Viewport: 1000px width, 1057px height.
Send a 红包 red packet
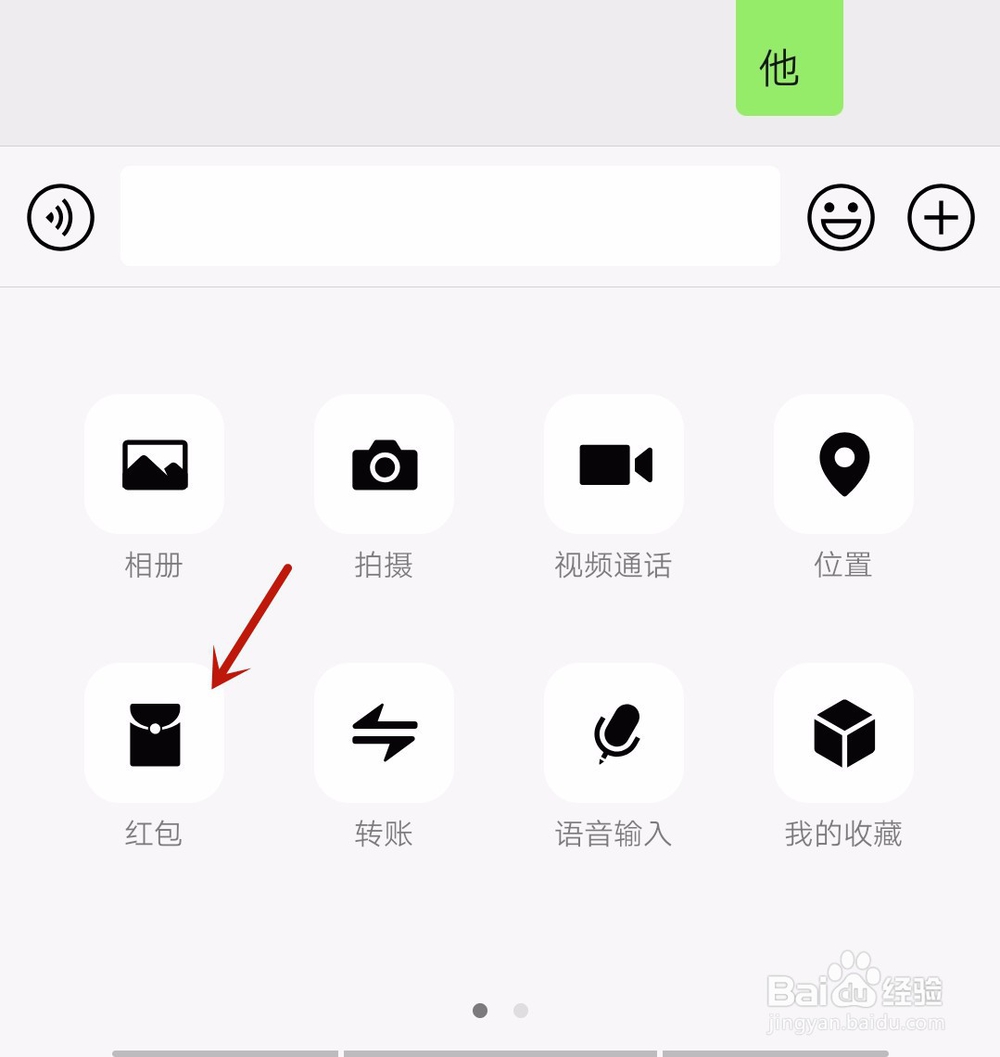tap(154, 733)
